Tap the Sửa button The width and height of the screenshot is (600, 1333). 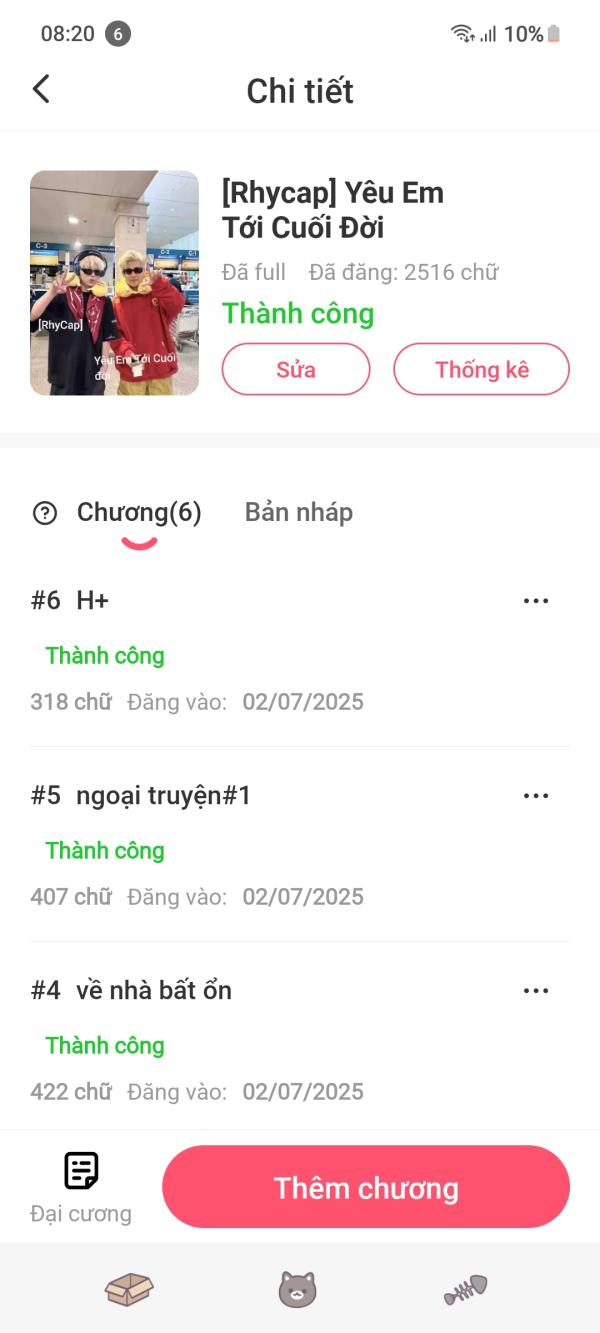(296, 370)
